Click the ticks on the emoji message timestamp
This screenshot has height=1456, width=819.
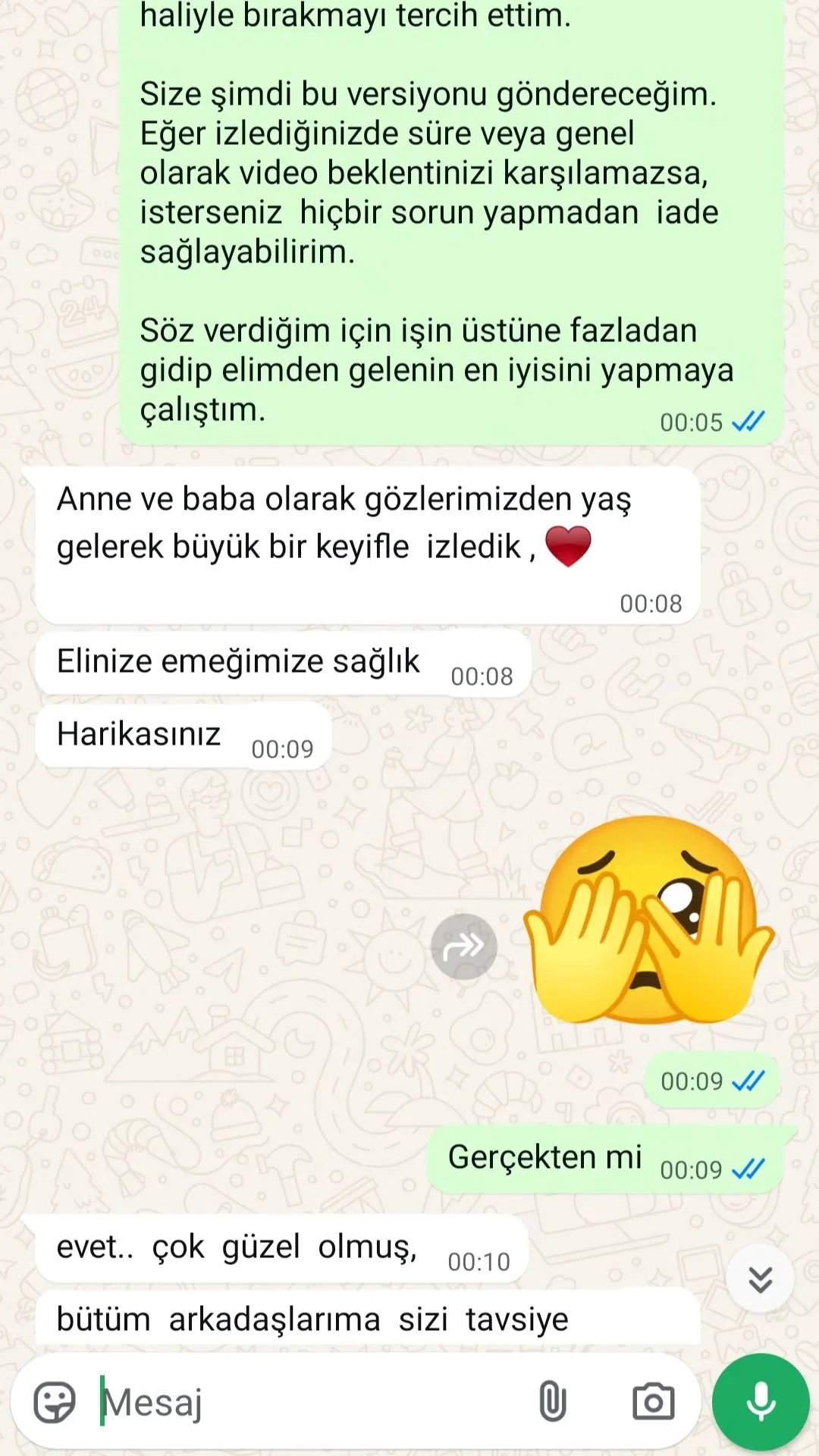pos(748,1080)
